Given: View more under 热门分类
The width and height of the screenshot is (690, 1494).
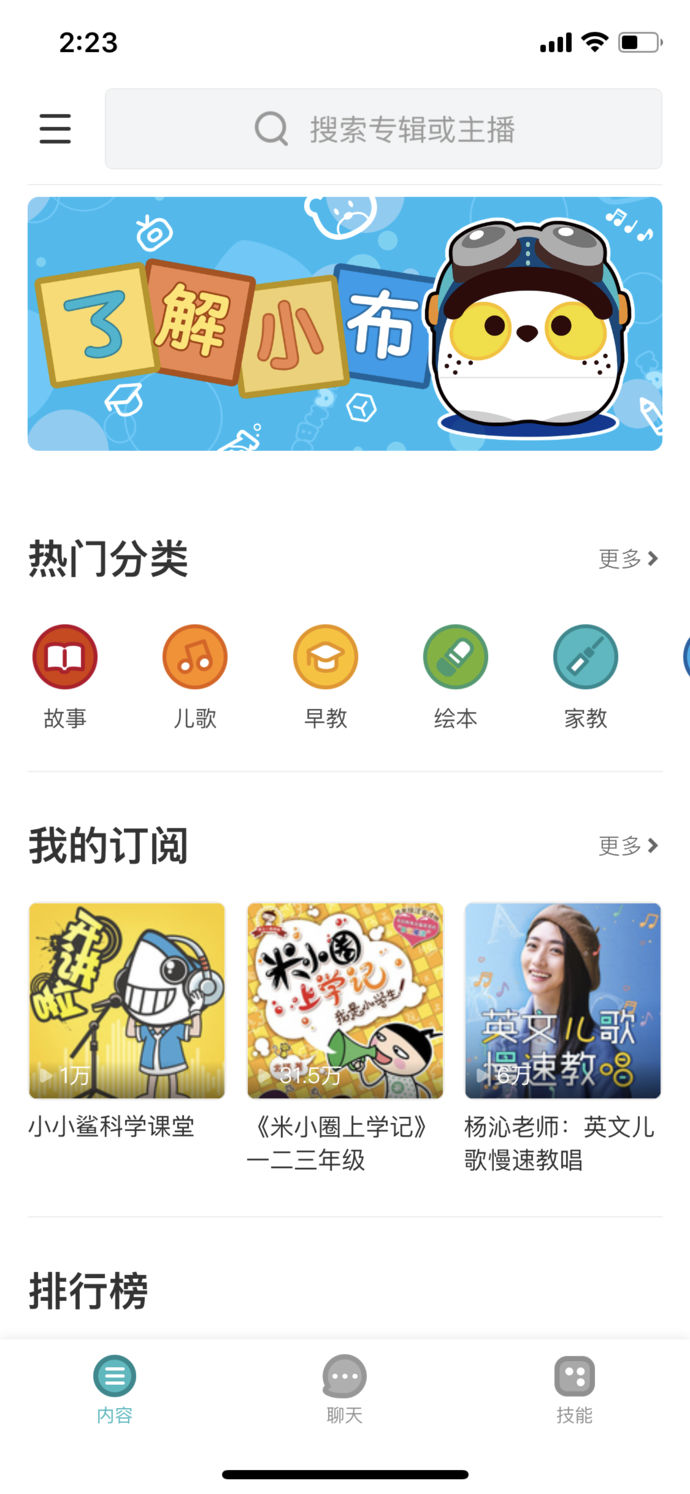Looking at the screenshot, I should [627, 559].
